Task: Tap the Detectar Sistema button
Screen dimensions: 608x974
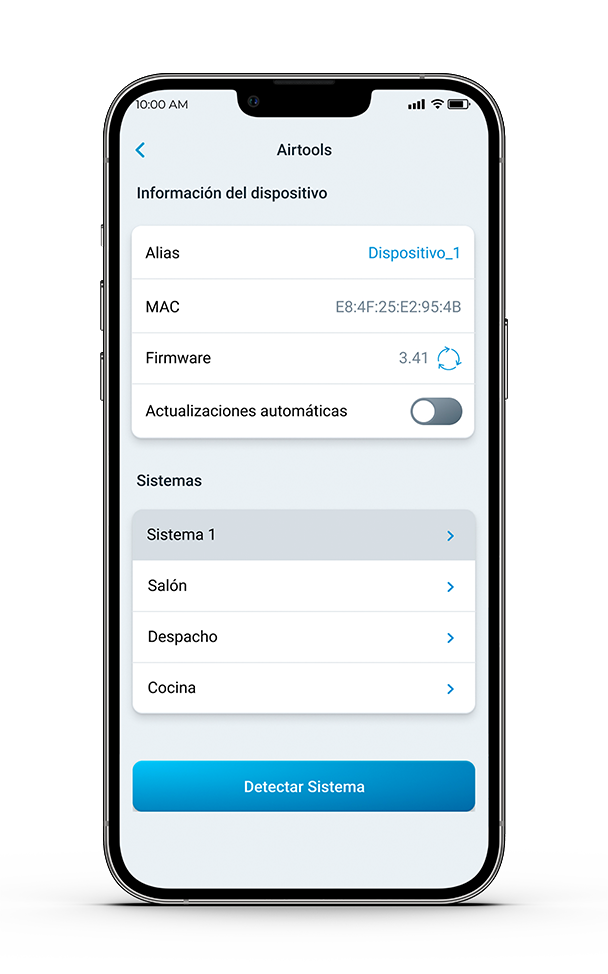Action: [303, 787]
